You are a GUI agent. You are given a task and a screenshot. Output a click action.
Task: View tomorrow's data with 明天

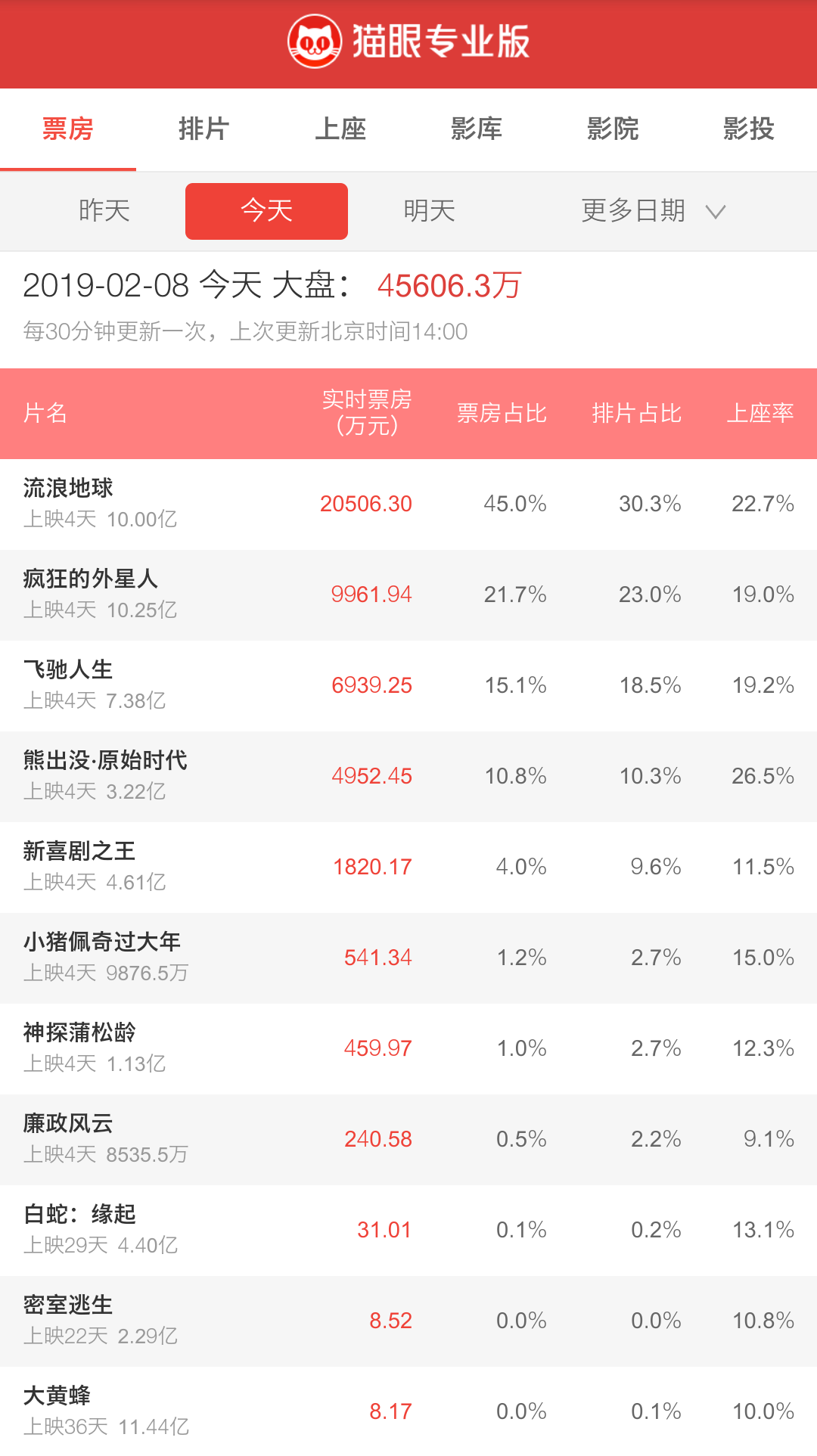(429, 211)
